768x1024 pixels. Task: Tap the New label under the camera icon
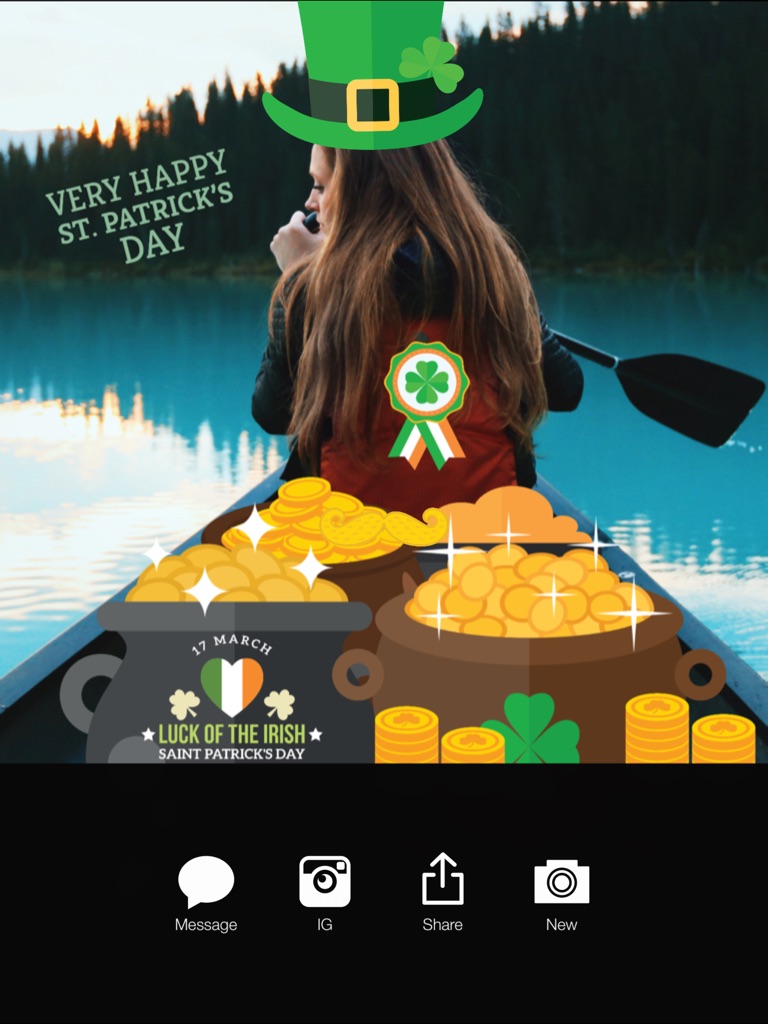coord(562,925)
